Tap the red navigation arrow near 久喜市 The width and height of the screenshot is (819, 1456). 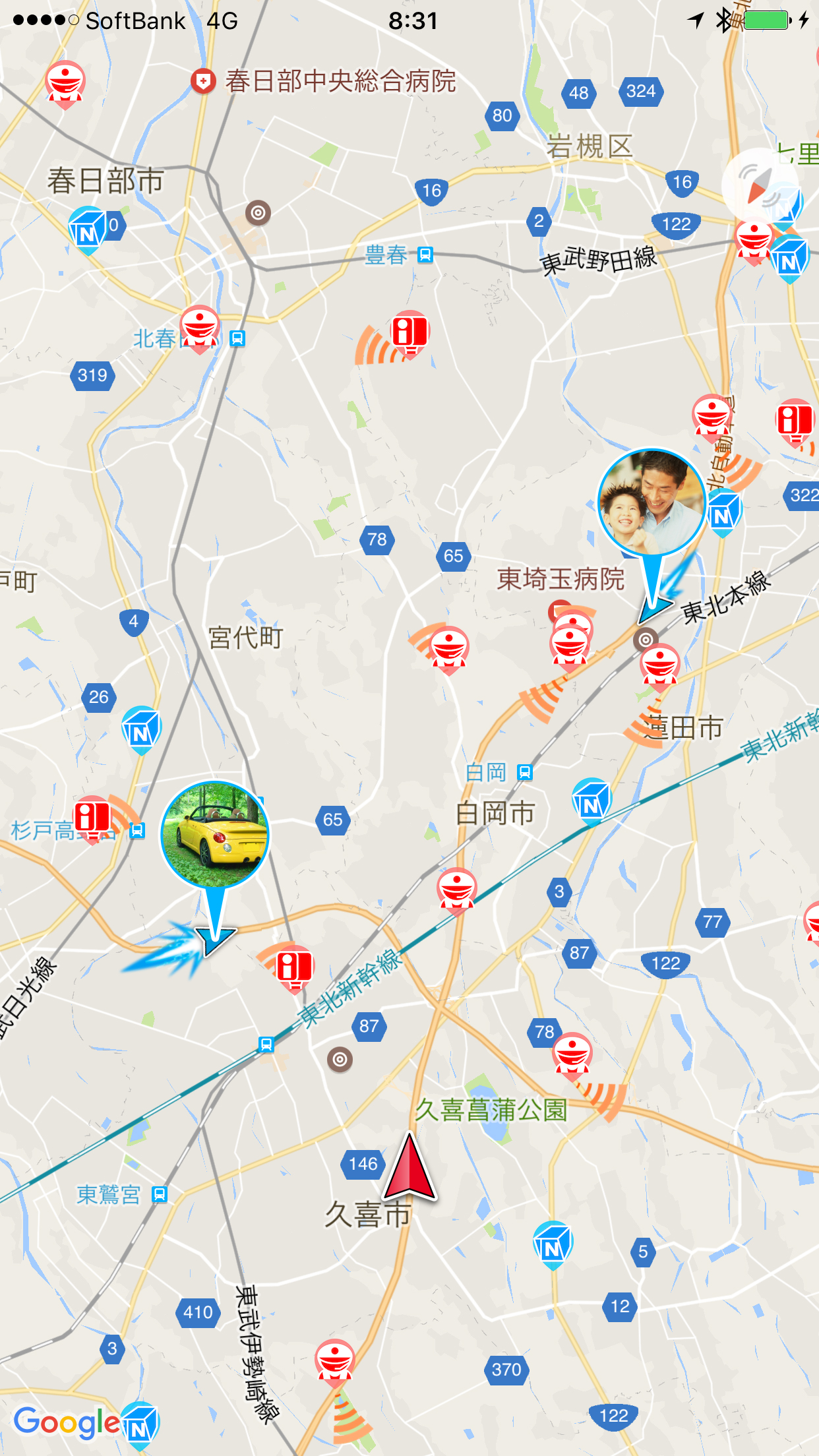pos(410,1167)
